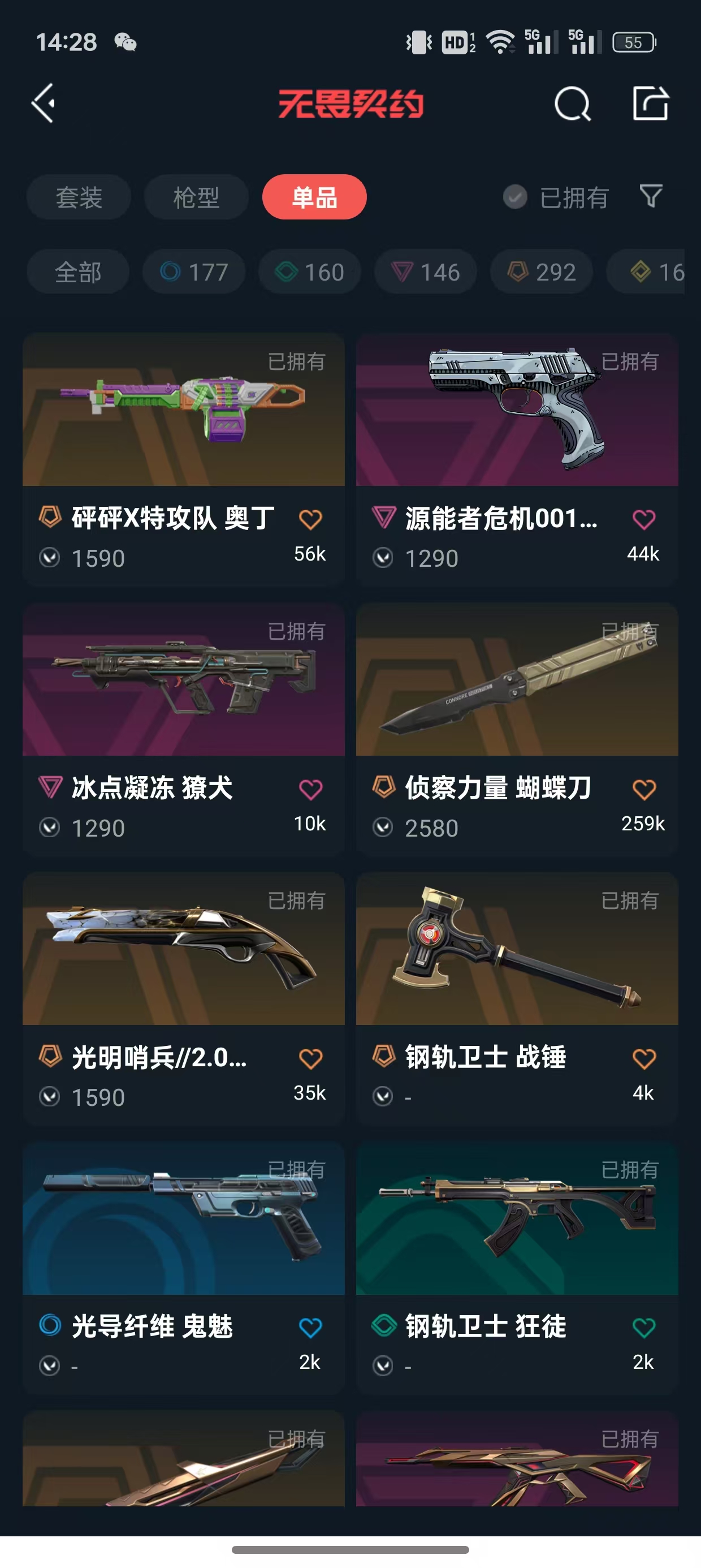
Task: Switch to the 枪型 tab
Action: click(196, 197)
